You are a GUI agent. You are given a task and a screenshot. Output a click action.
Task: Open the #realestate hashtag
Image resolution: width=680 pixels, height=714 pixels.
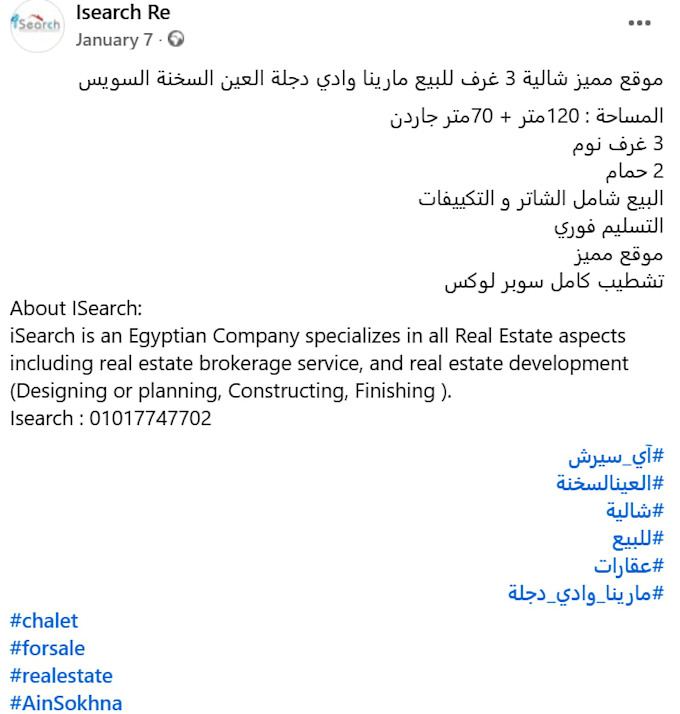(x=61, y=676)
